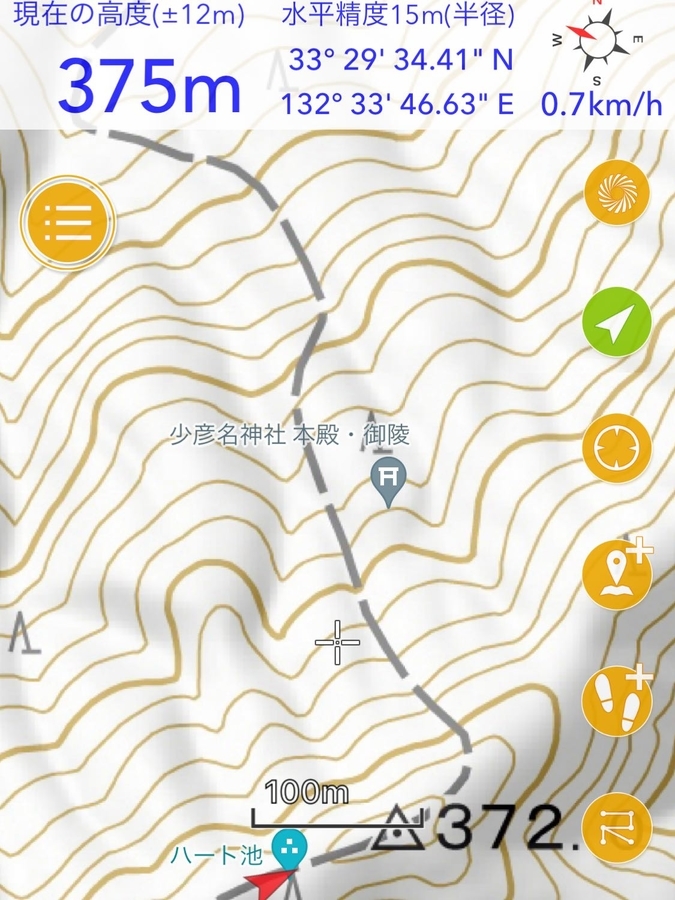Open the route path button
The height and width of the screenshot is (900, 675).
click(x=617, y=827)
